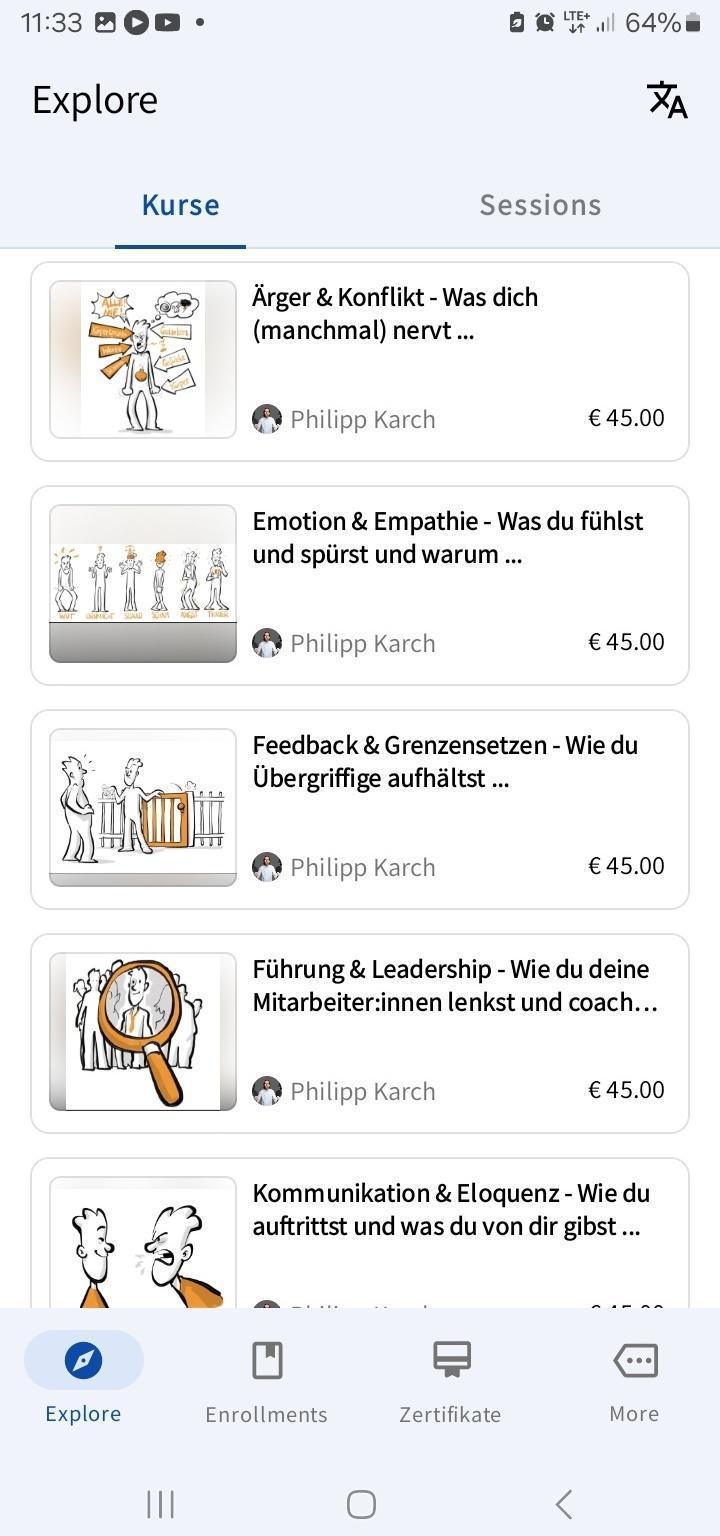
Task: Open the language translation icon
Action: 667,100
